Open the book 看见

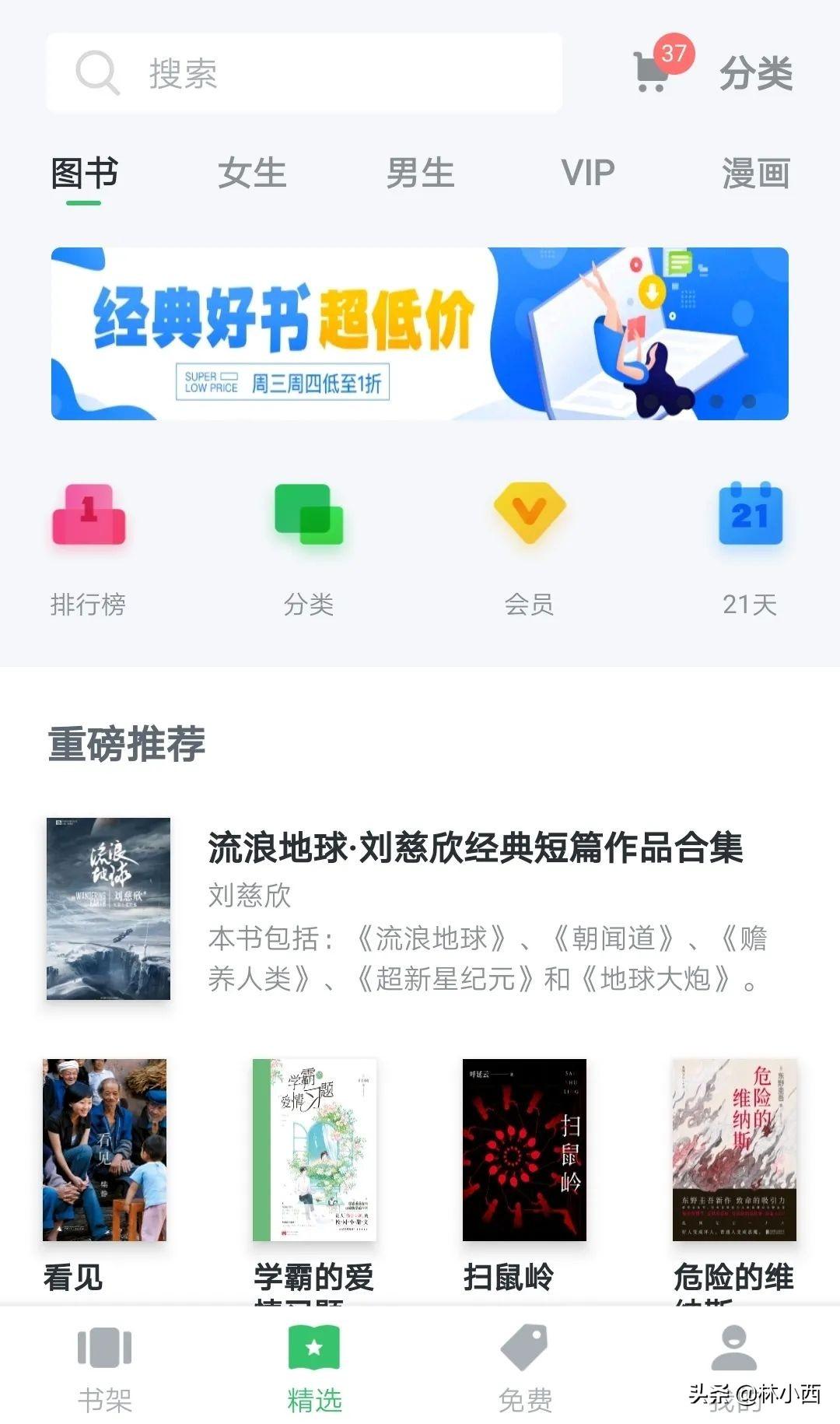pyautogui.click(x=104, y=1150)
